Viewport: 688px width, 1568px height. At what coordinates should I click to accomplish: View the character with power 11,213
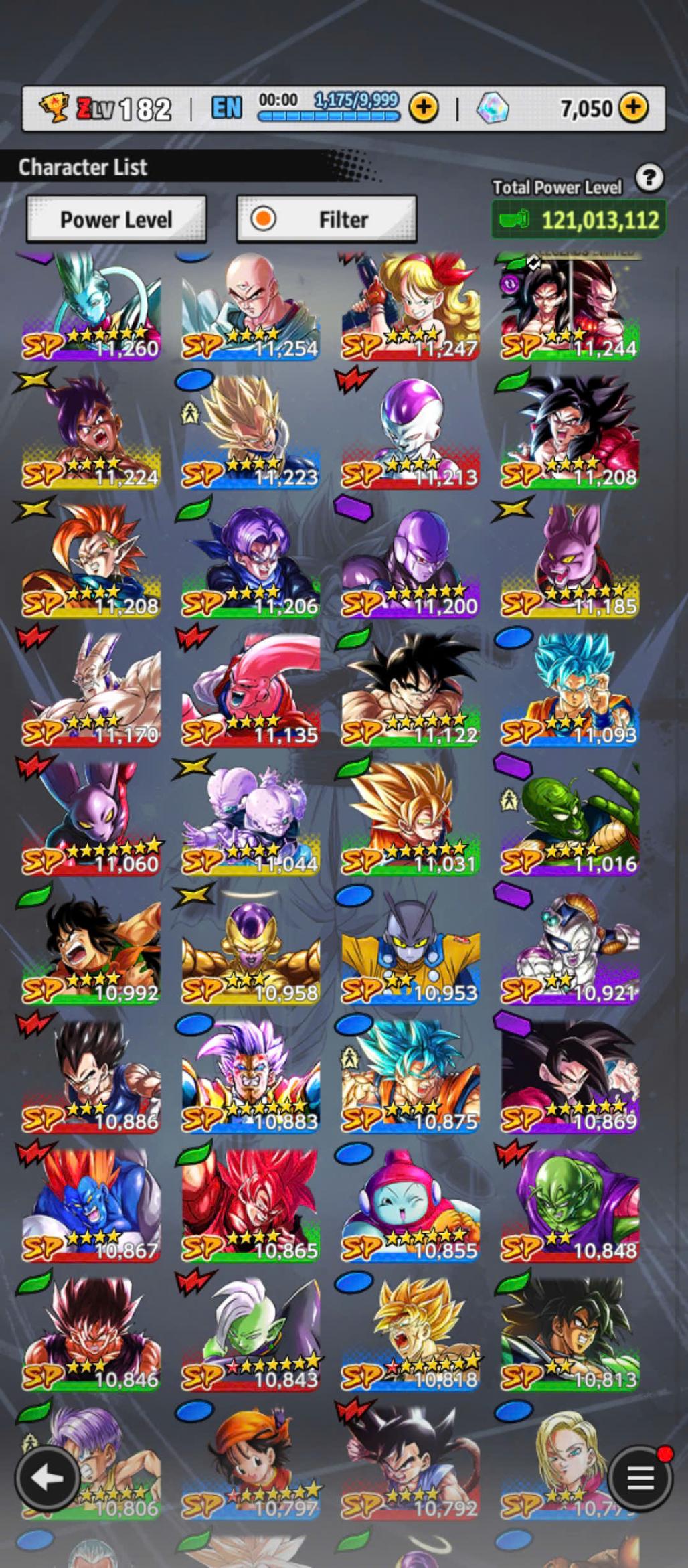pos(410,435)
